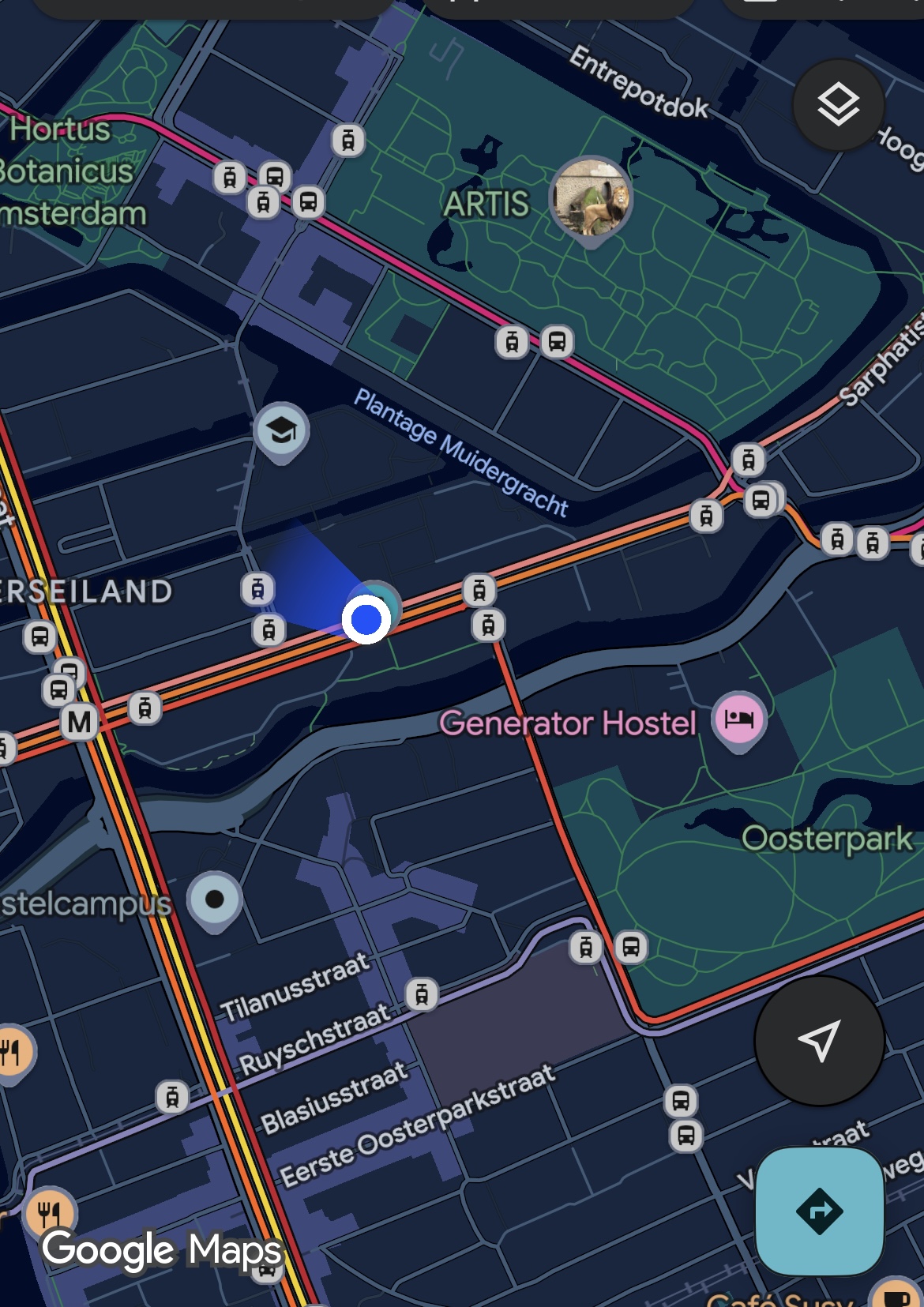Re-center map on my location

pyautogui.click(x=819, y=1040)
